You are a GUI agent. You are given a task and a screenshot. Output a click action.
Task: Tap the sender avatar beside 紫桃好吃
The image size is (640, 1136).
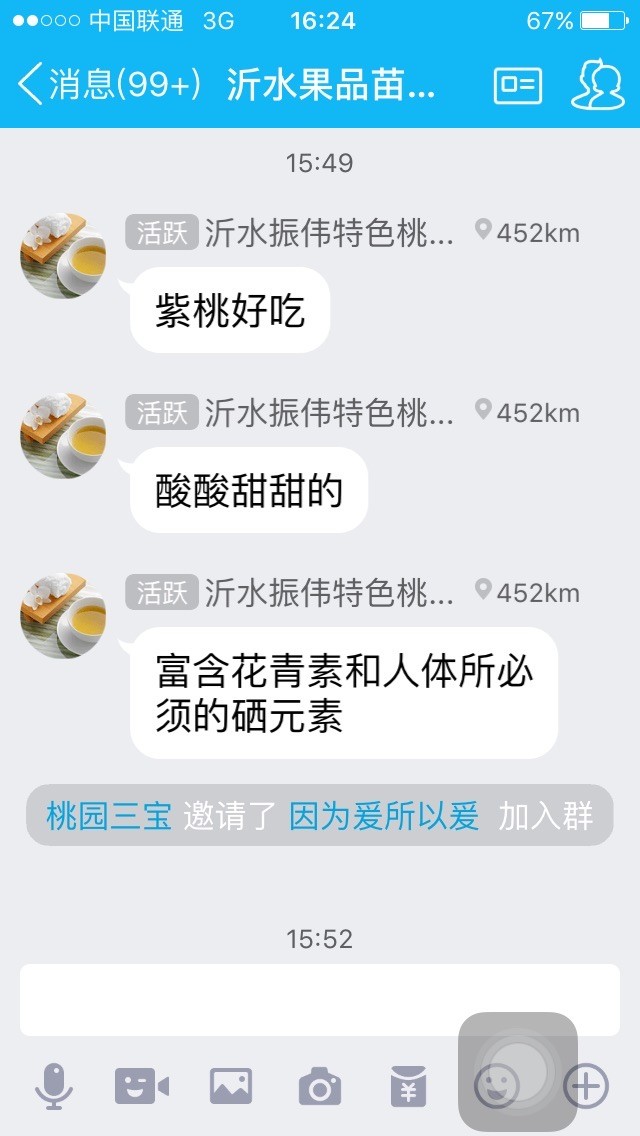click(64, 255)
